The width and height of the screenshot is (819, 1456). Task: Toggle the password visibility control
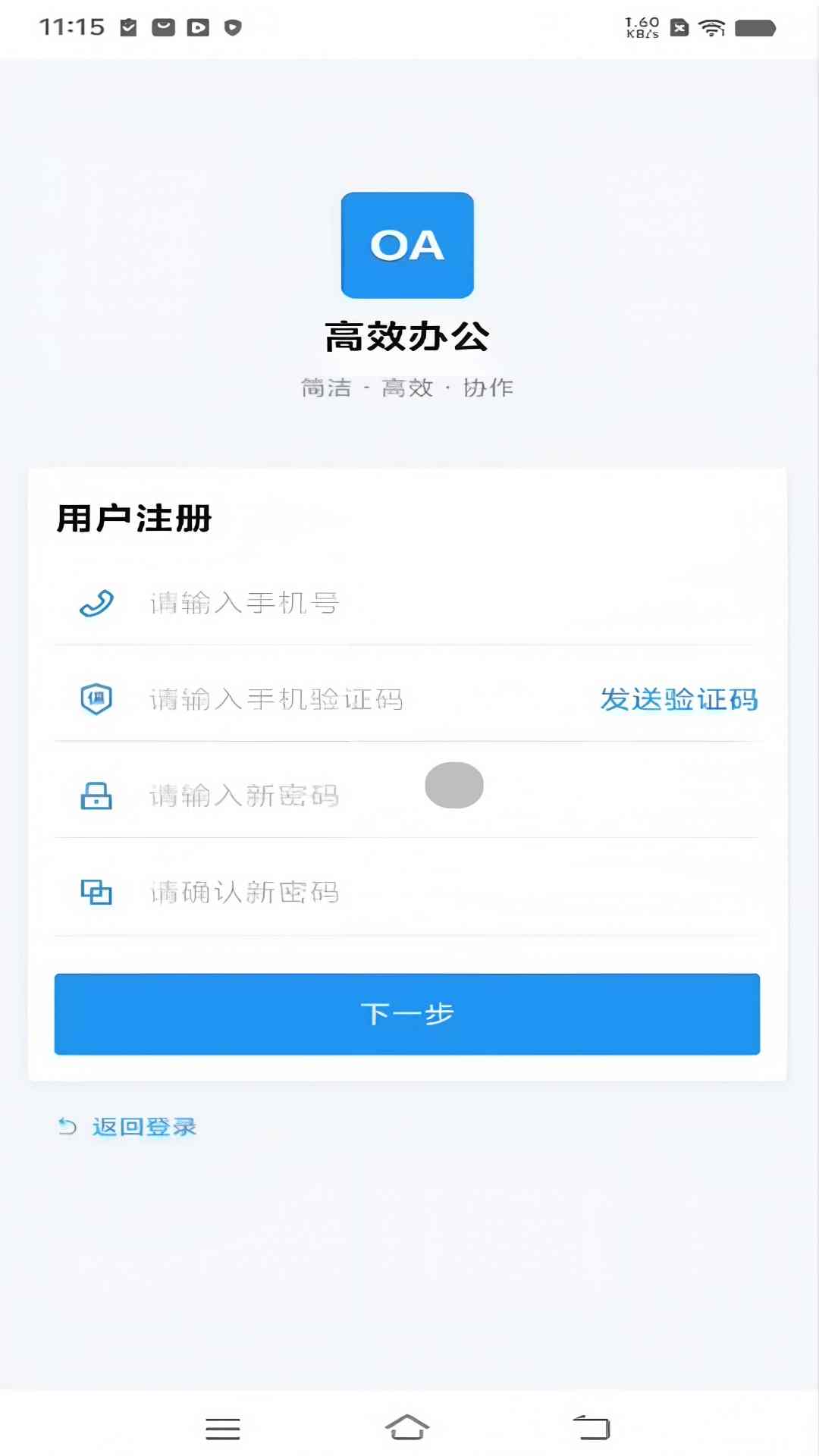[x=454, y=785]
